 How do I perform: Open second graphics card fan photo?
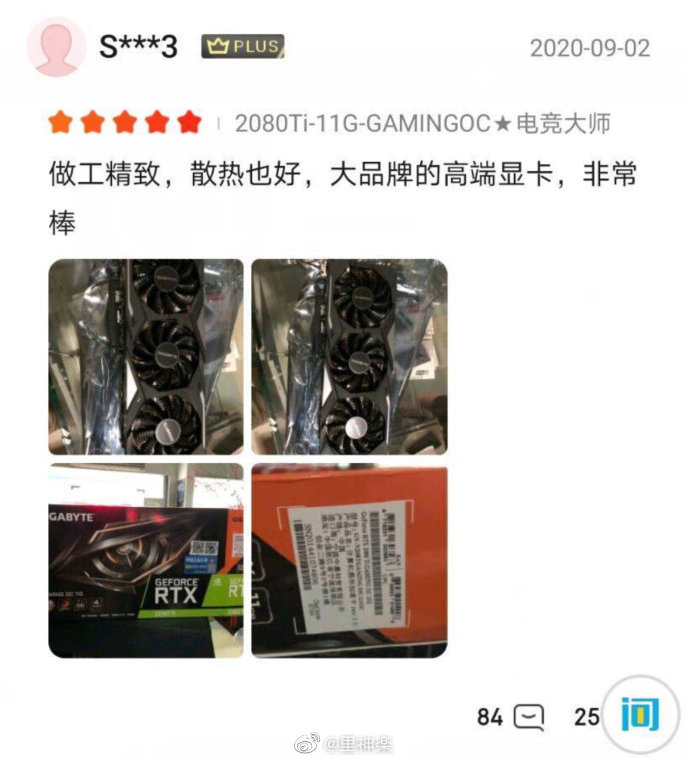point(349,356)
